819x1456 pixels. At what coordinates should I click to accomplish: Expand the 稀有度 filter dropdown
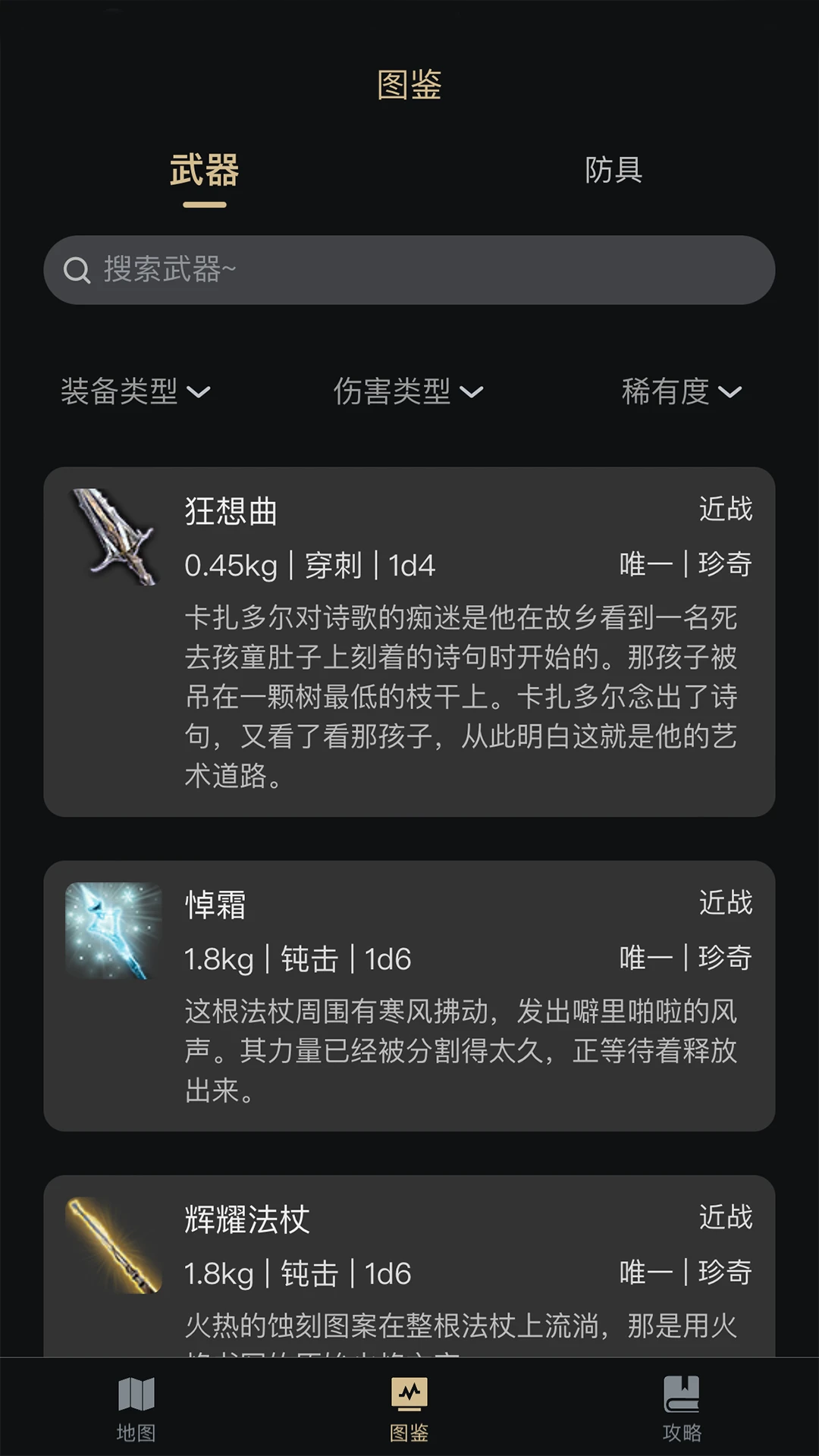(x=681, y=391)
